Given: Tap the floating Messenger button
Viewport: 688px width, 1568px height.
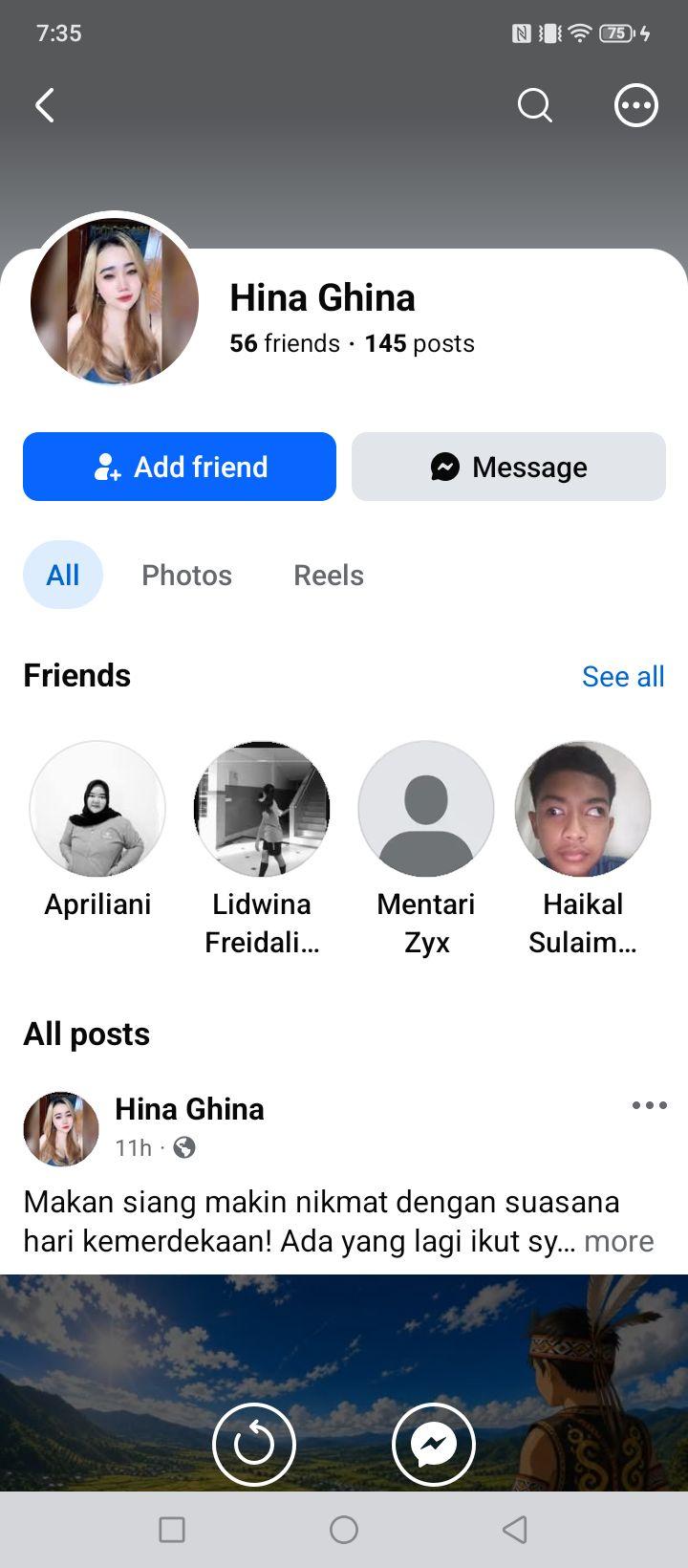Looking at the screenshot, I should coord(434,1444).
